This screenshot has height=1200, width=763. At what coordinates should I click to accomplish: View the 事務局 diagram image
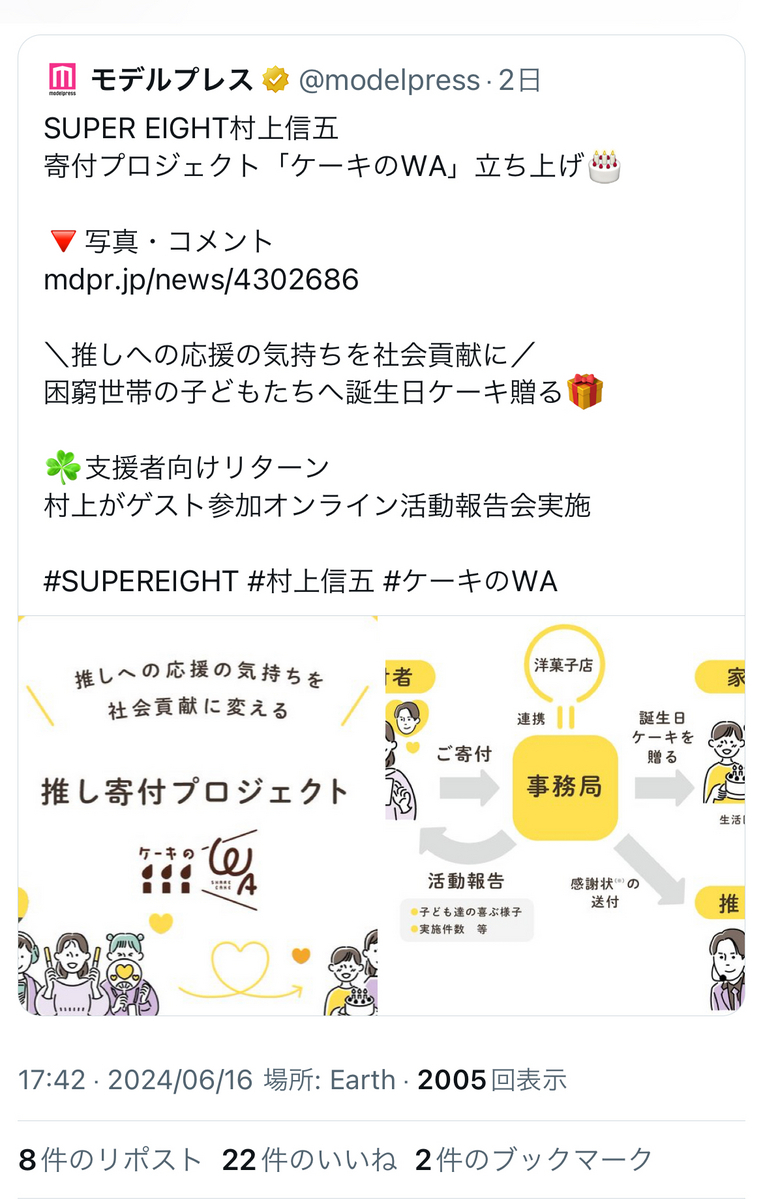coord(565,815)
